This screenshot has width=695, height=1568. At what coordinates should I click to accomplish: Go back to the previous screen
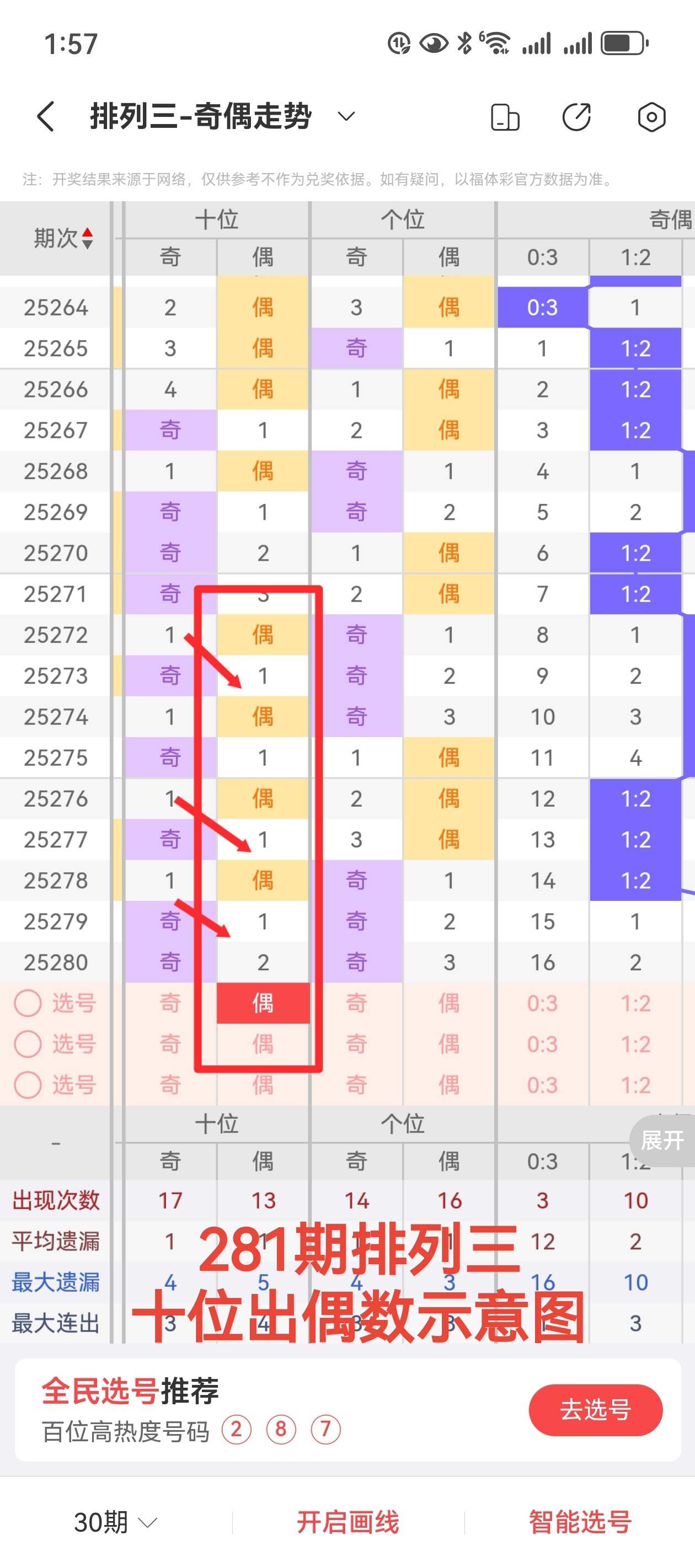(46, 116)
